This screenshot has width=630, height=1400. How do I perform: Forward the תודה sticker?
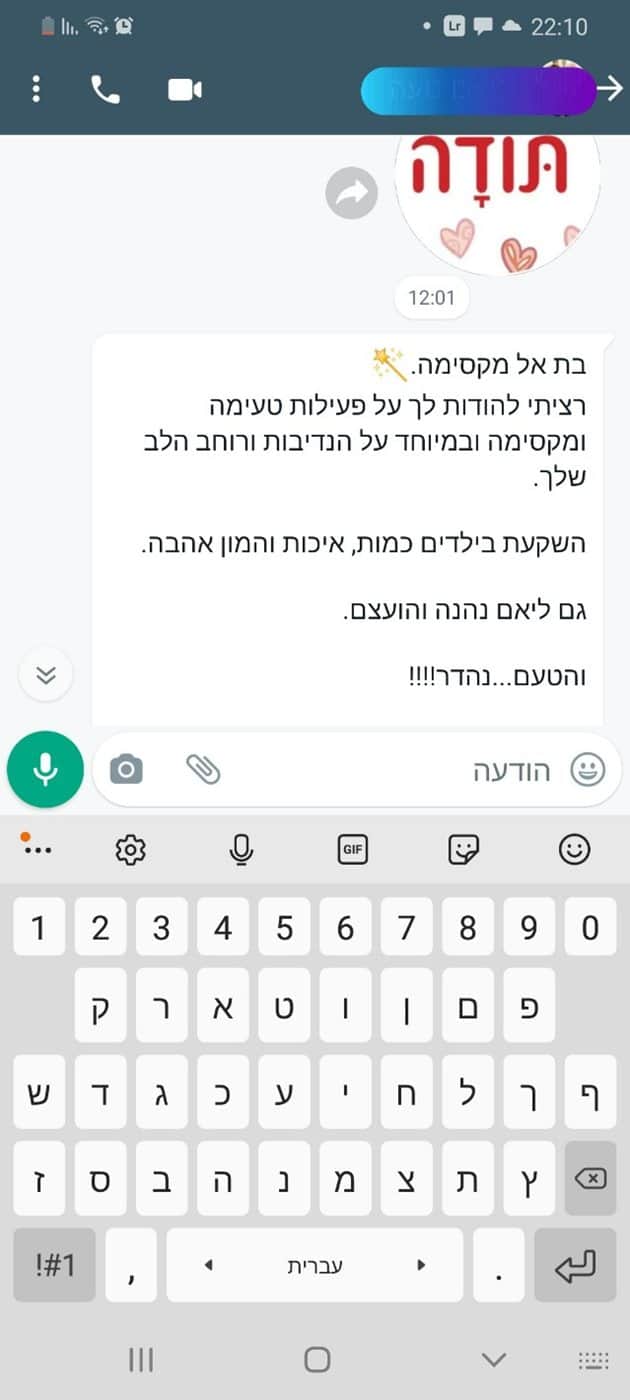tap(351, 193)
